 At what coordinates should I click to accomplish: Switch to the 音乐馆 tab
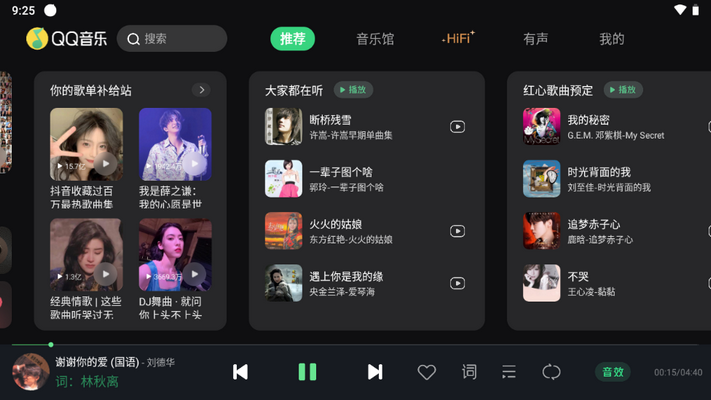pyautogui.click(x=375, y=39)
